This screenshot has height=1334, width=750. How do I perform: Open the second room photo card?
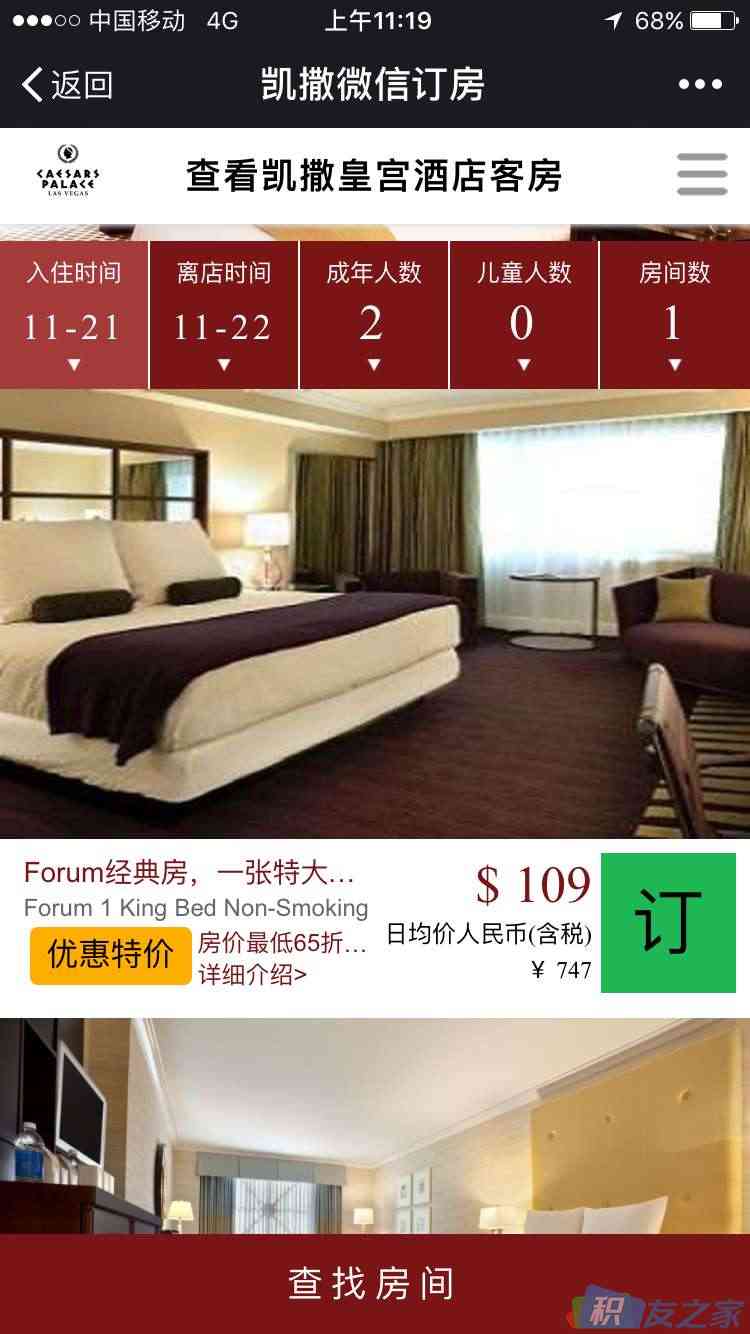coord(375,1125)
